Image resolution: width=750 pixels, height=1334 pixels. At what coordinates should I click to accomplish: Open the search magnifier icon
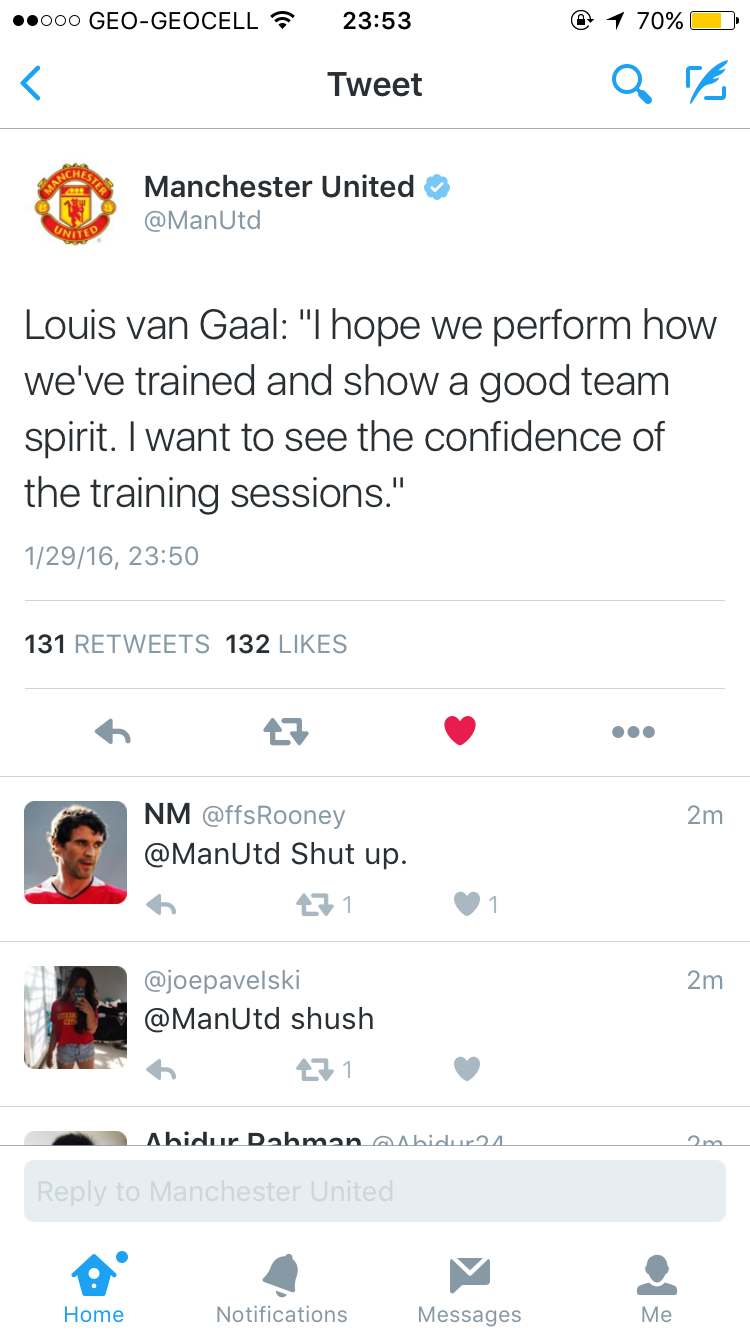coord(631,84)
